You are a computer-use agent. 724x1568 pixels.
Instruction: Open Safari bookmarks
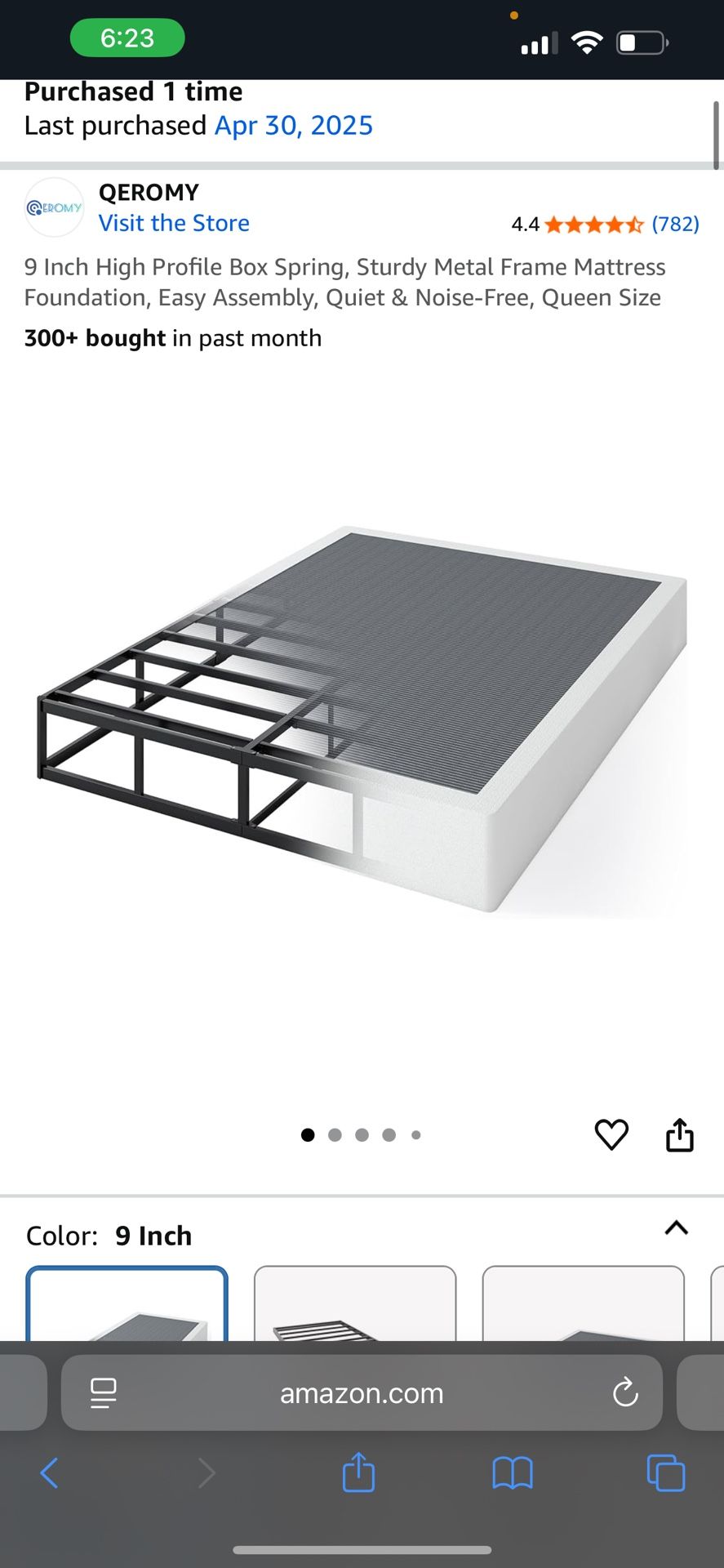[x=512, y=1473]
